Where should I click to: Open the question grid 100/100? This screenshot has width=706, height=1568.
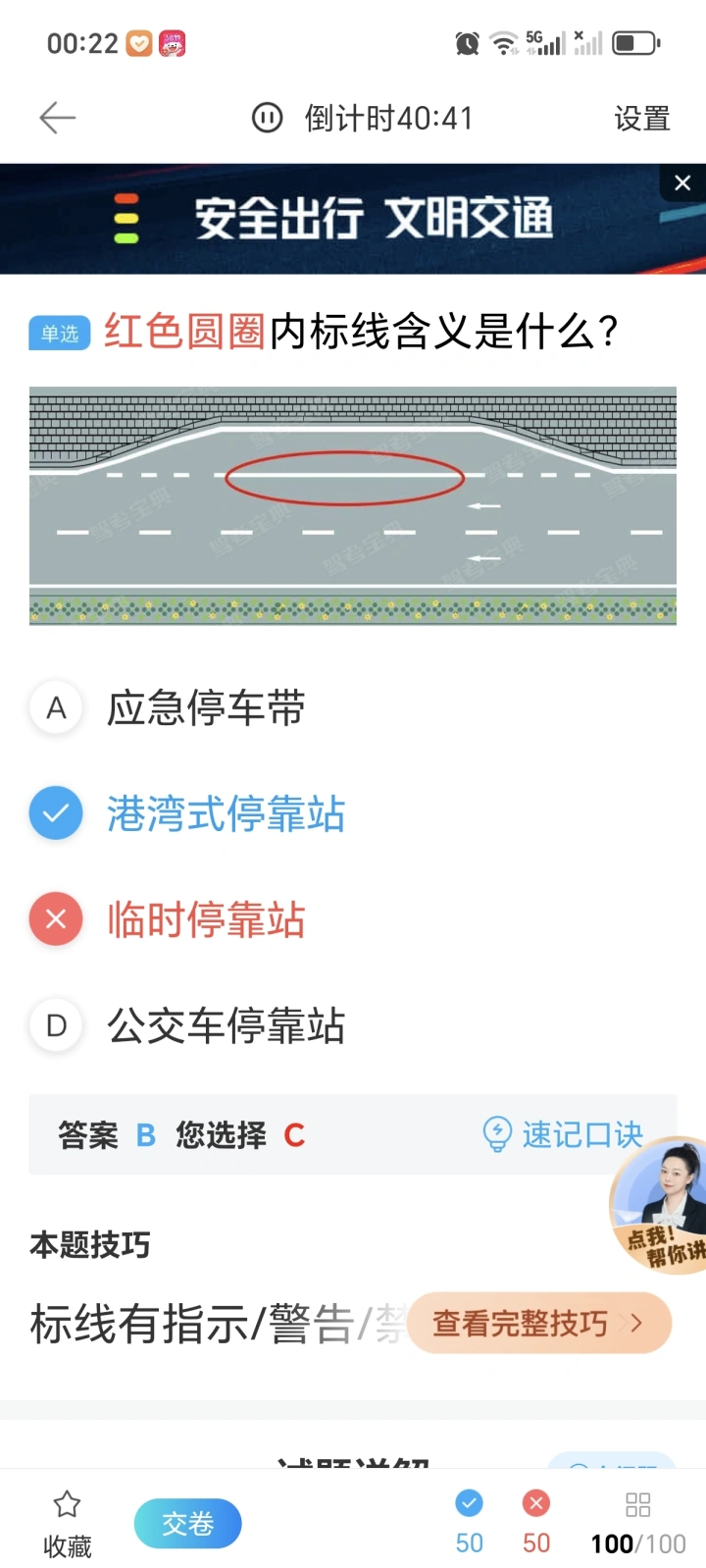(637, 1523)
